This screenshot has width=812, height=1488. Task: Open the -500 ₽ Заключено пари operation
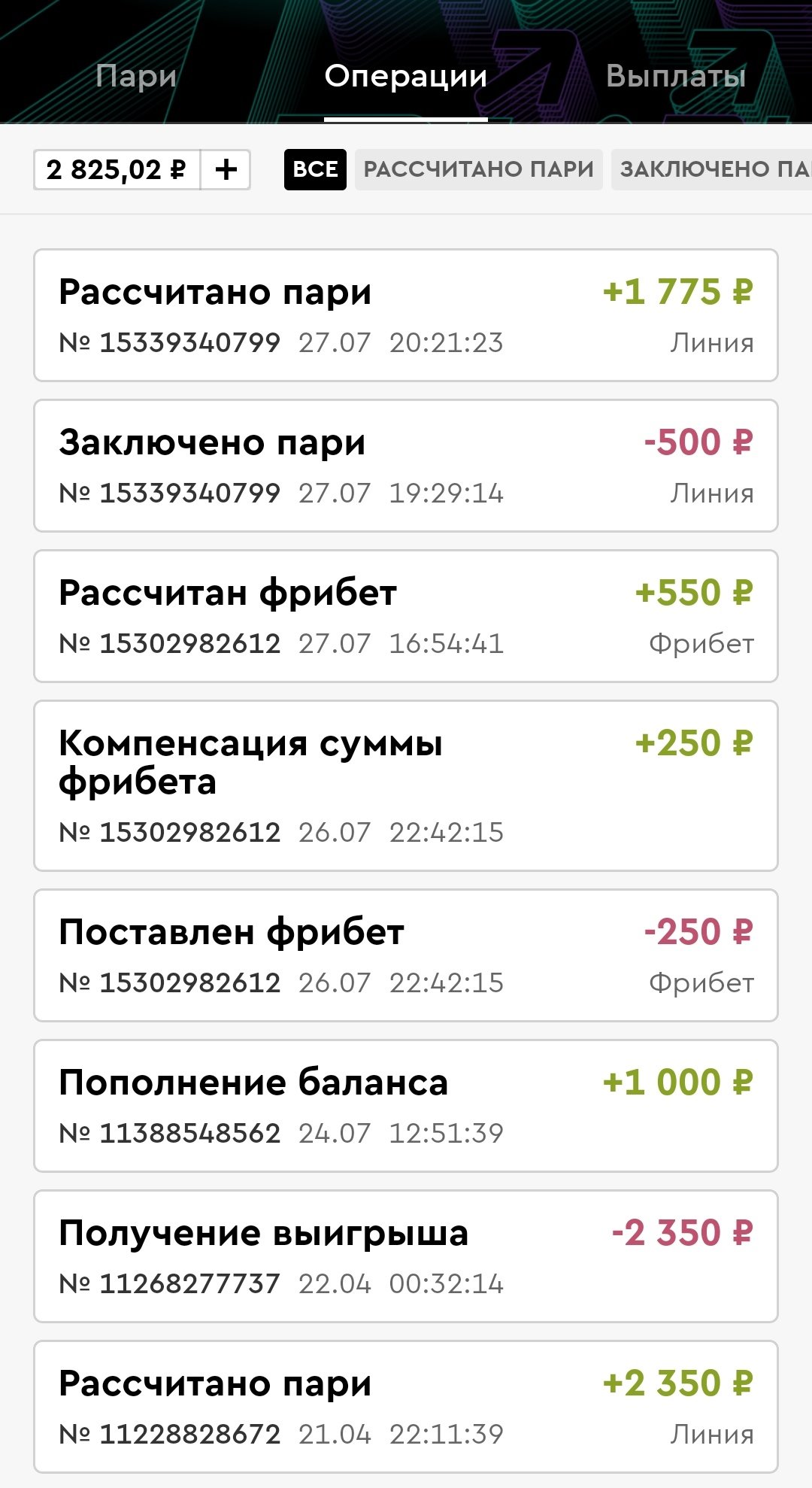tap(405, 466)
